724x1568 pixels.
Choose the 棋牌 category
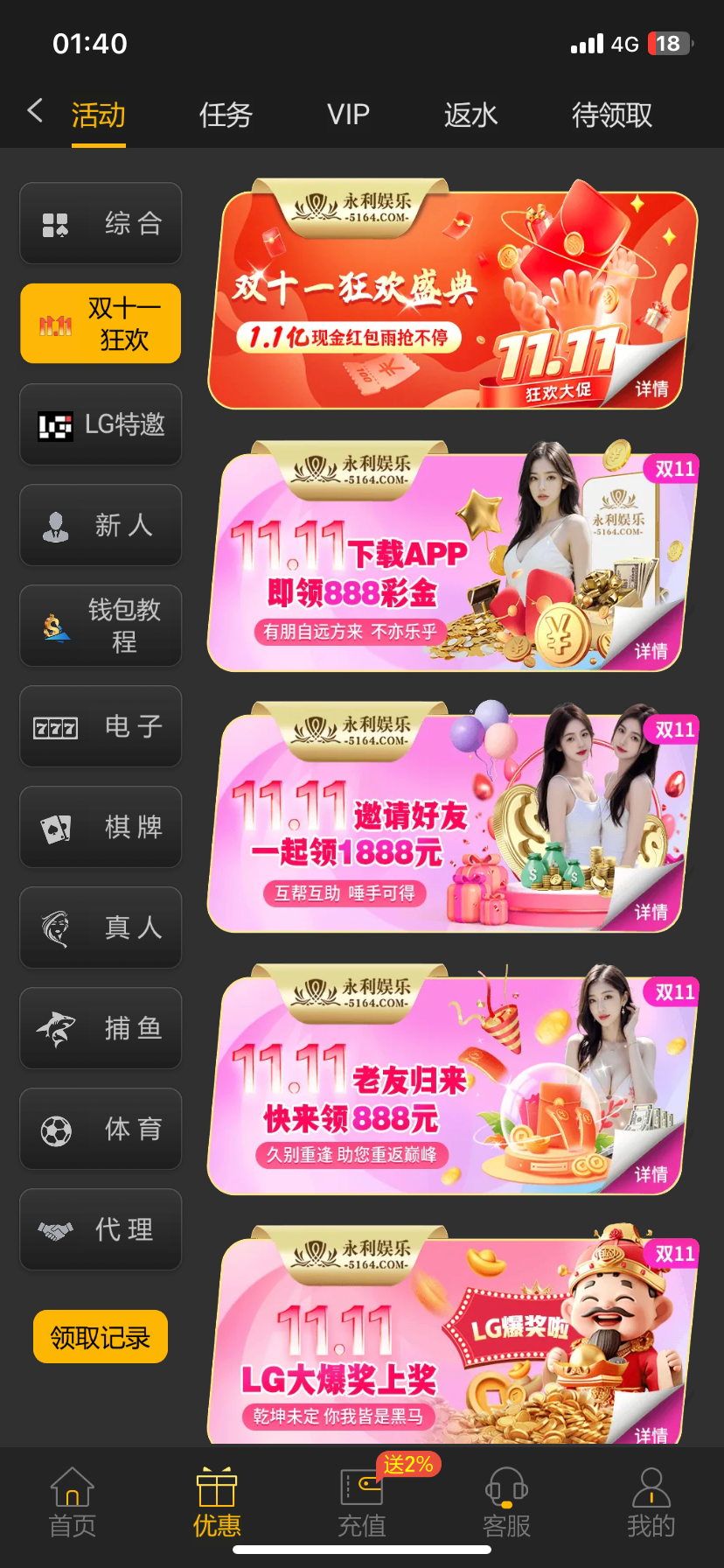(101, 828)
